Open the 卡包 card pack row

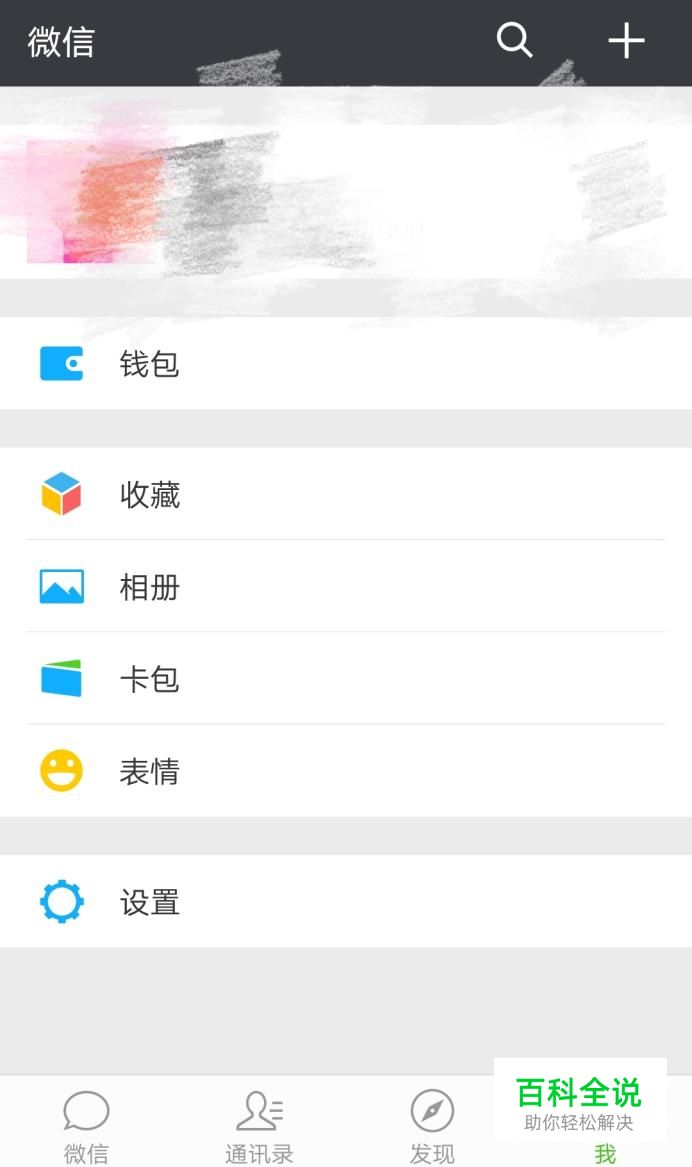point(346,679)
